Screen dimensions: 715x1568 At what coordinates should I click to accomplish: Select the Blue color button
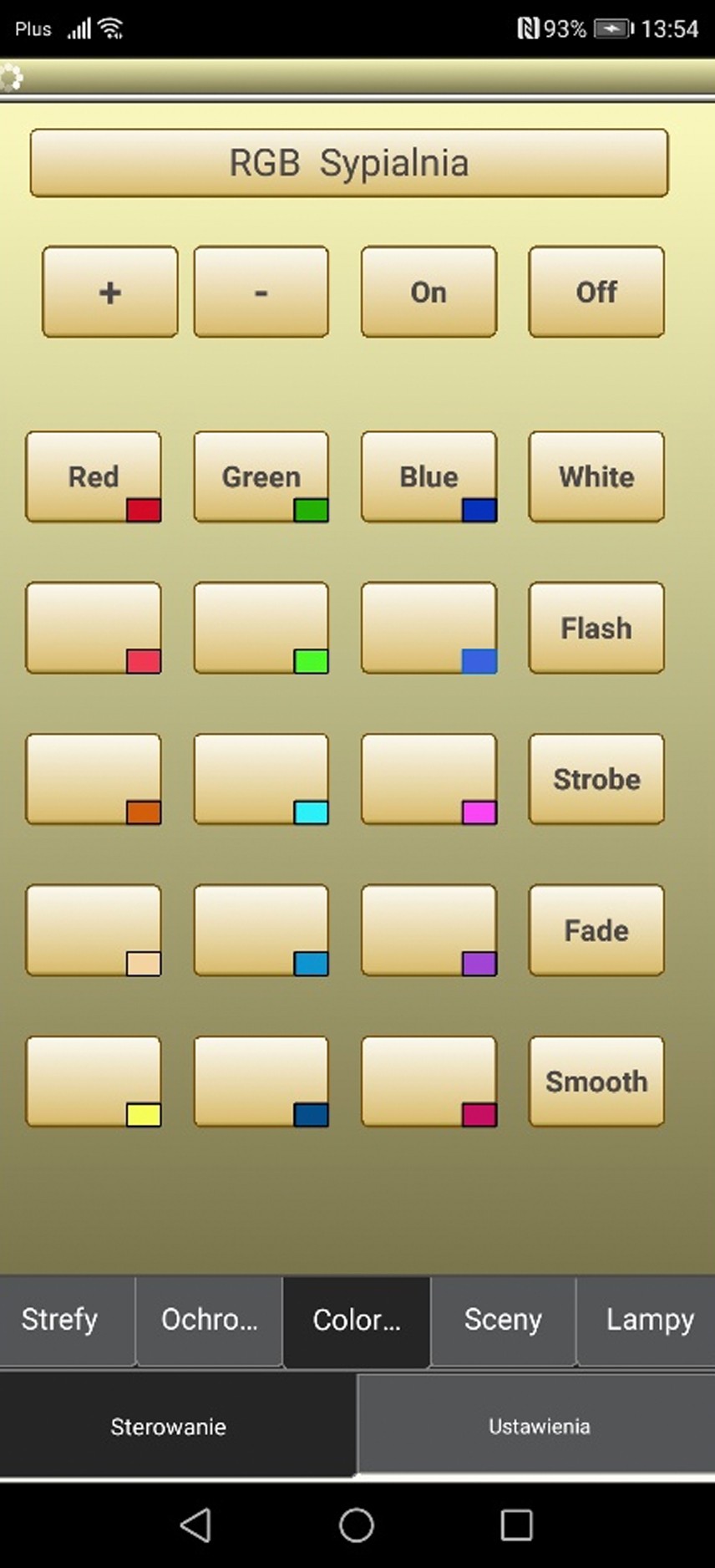tap(428, 476)
